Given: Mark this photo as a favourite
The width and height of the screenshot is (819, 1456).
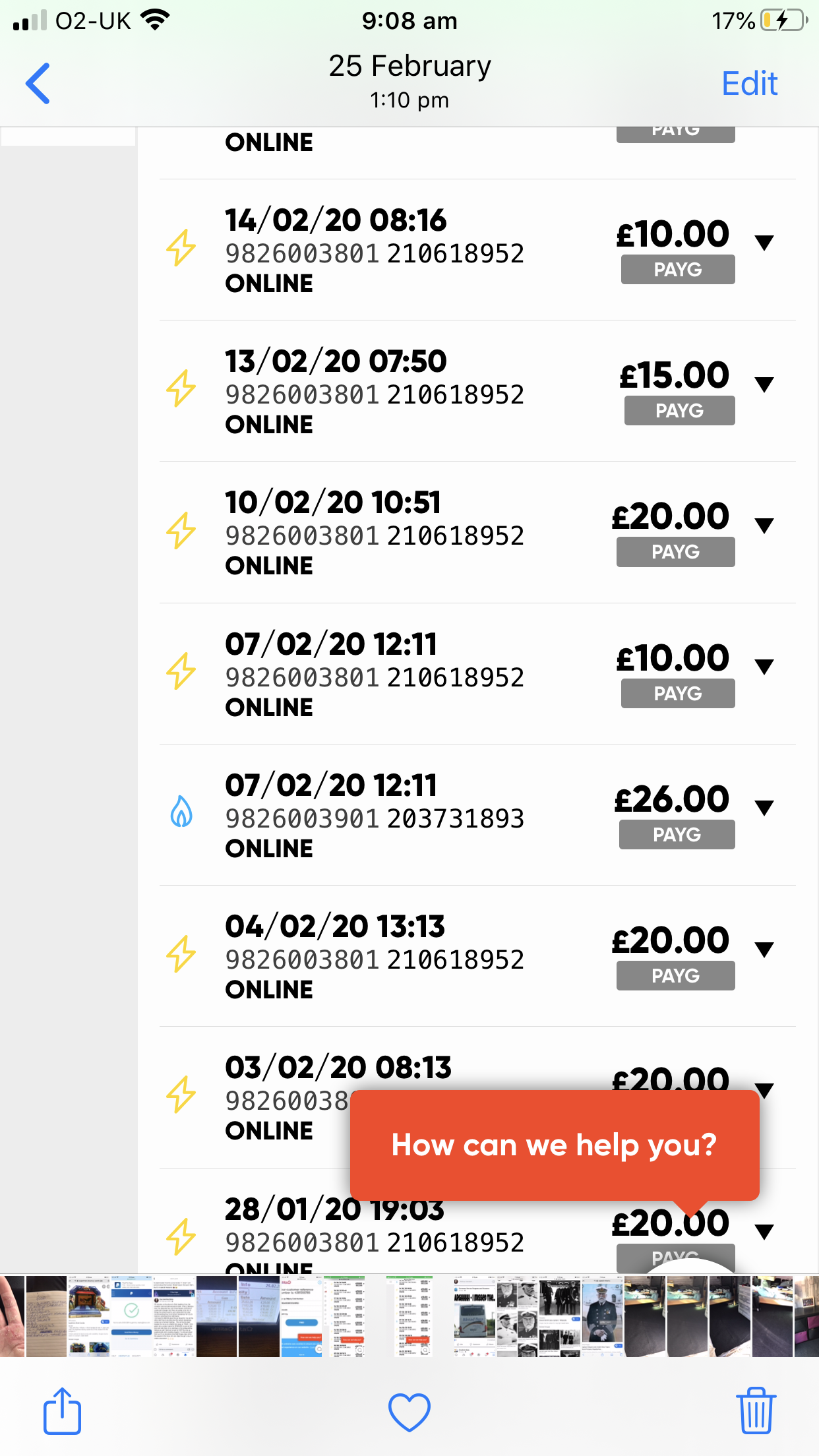Looking at the screenshot, I should pos(409,1412).
